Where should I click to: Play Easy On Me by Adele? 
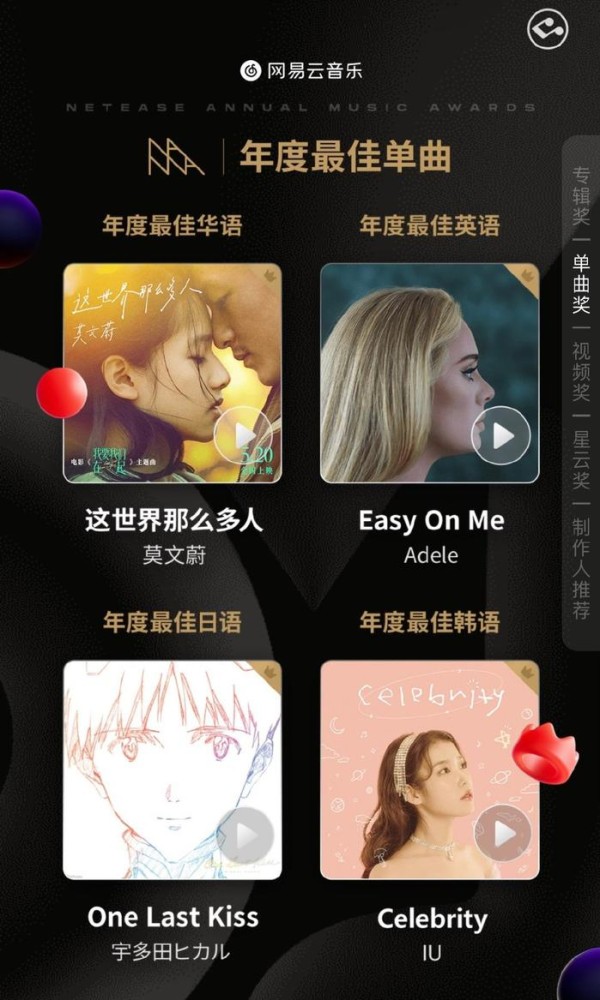pyautogui.click(x=501, y=436)
